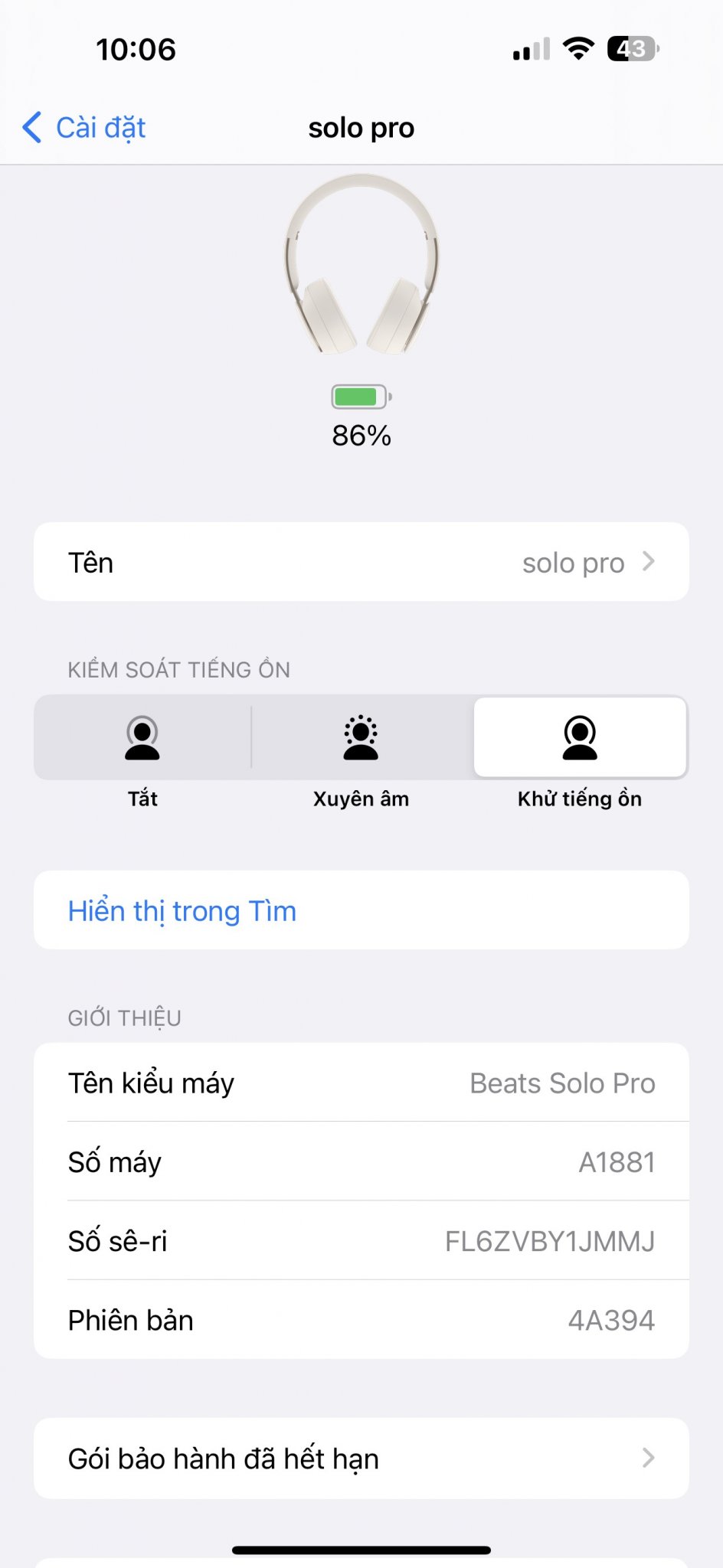Switch to Xuyên âm mode

[361, 737]
